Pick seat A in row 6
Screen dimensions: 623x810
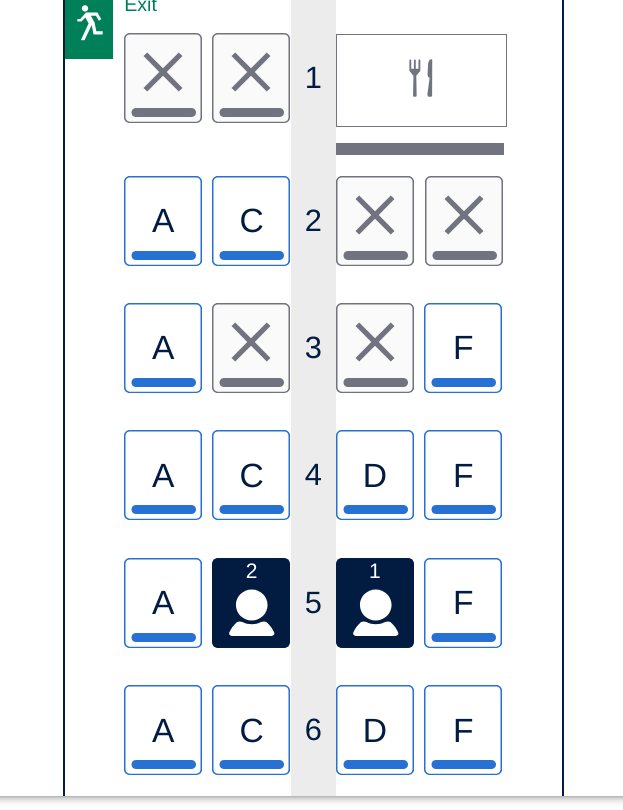click(x=163, y=730)
